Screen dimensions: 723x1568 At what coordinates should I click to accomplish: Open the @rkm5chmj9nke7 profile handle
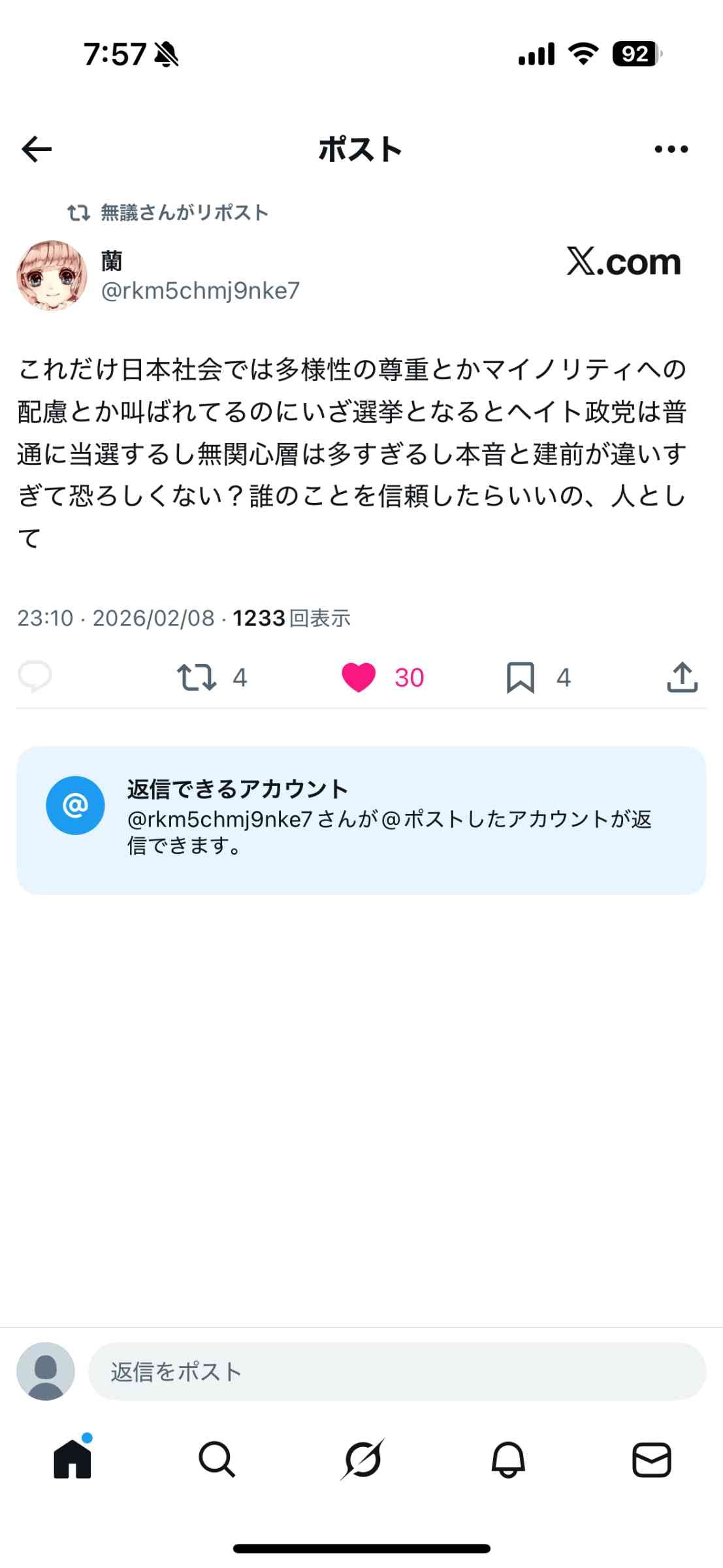click(x=200, y=291)
